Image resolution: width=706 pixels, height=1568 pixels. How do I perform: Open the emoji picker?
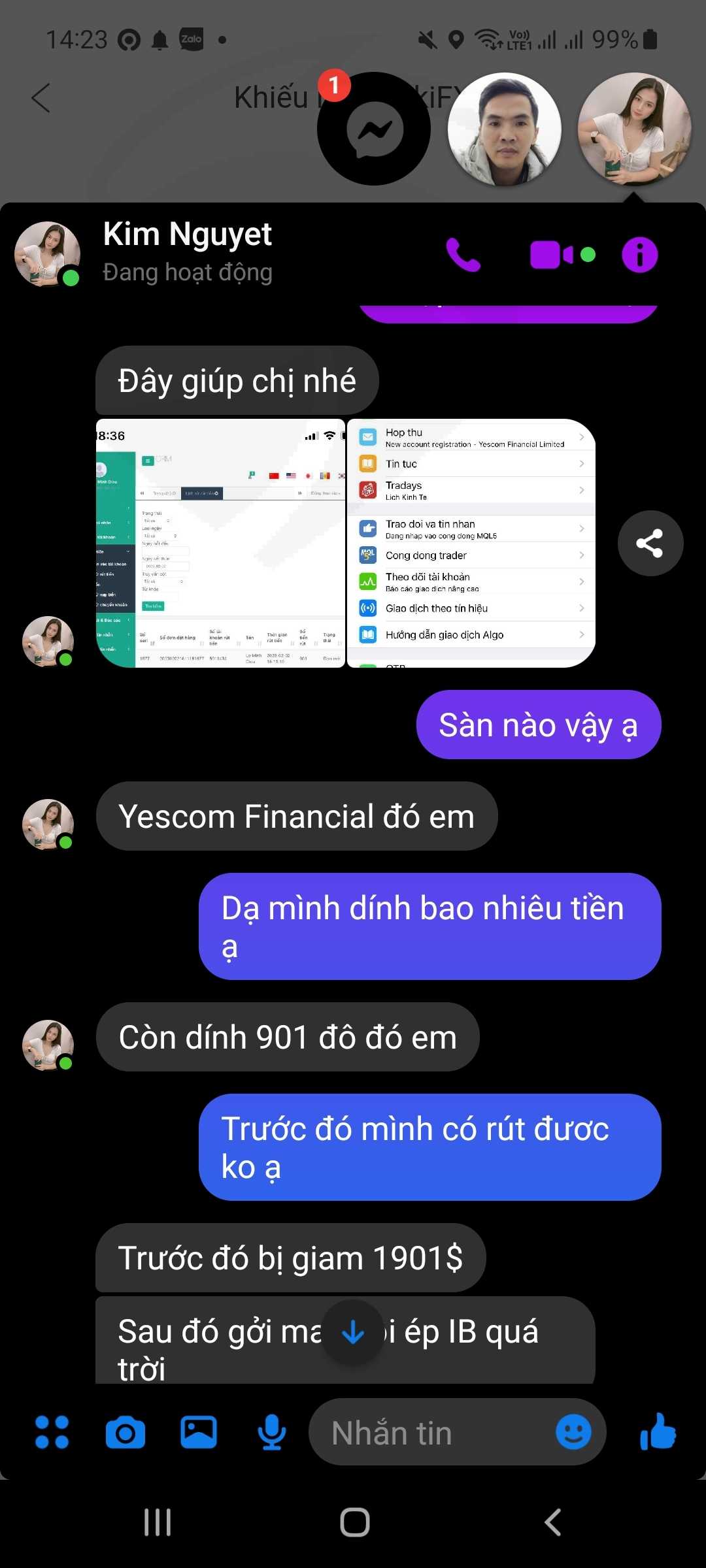click(x=573, y=1432)
